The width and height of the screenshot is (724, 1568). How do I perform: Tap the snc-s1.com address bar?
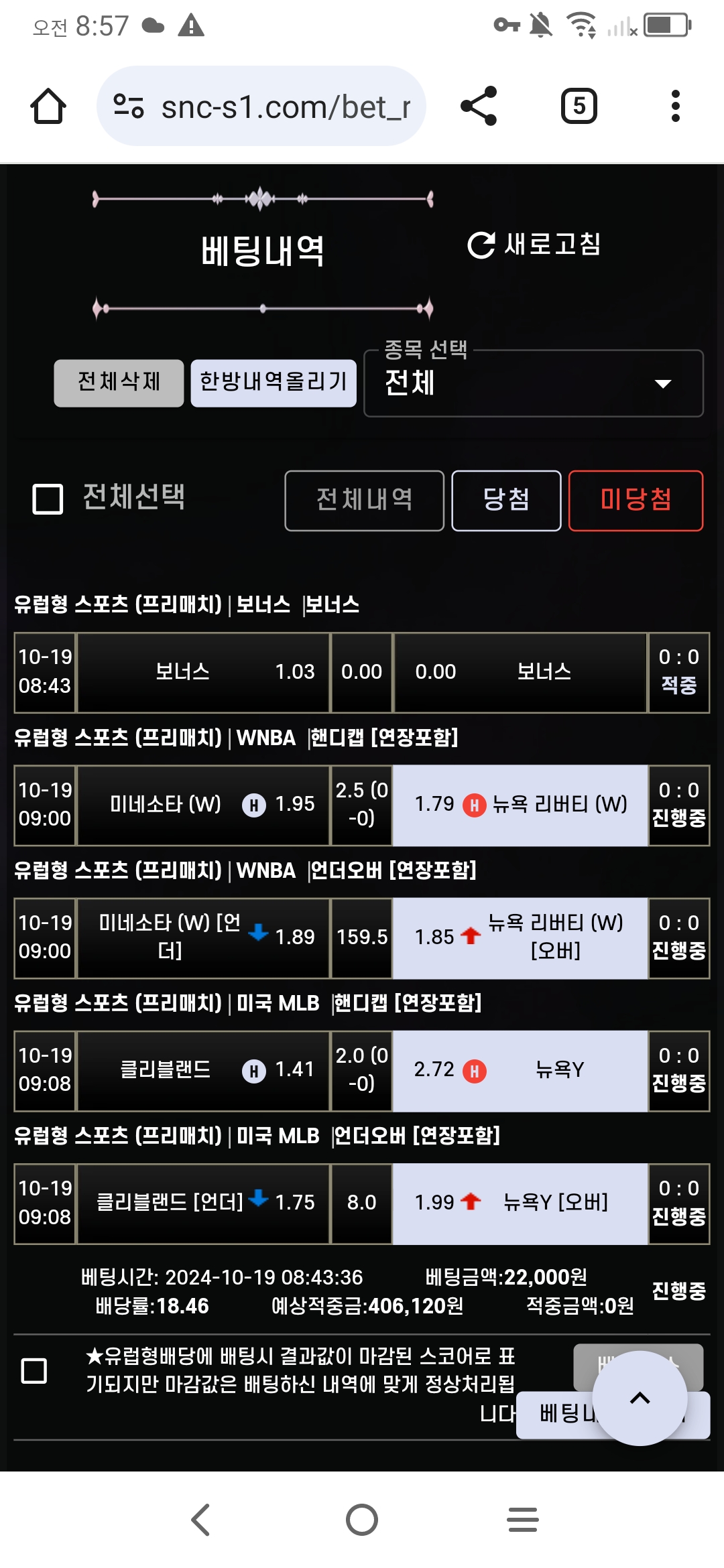coord(261,107)
